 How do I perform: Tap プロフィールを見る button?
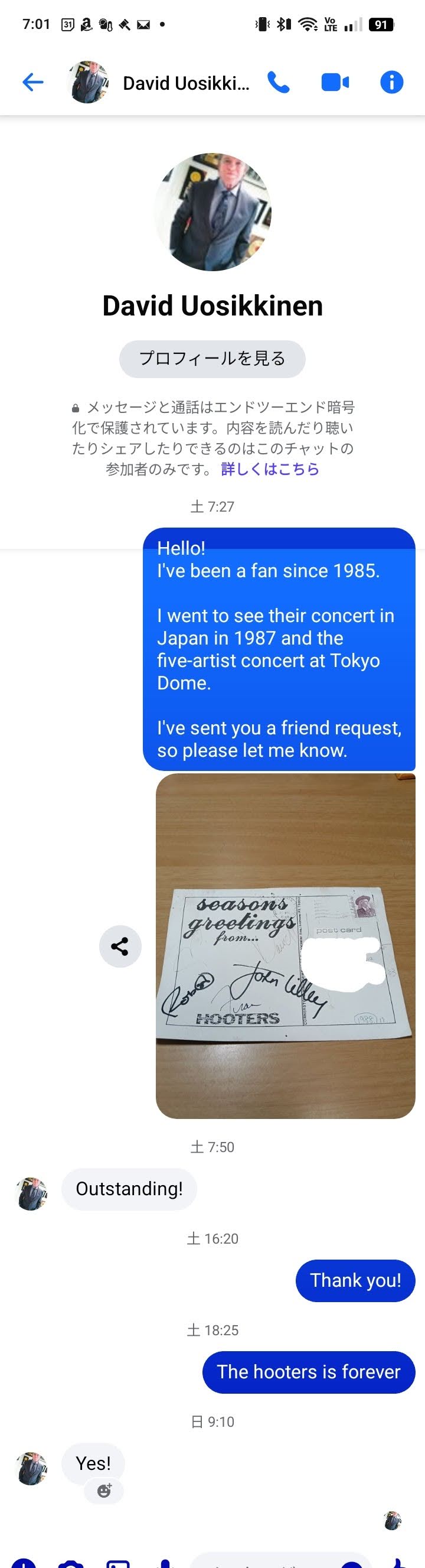pyautogui.click(x=211, y=359)
